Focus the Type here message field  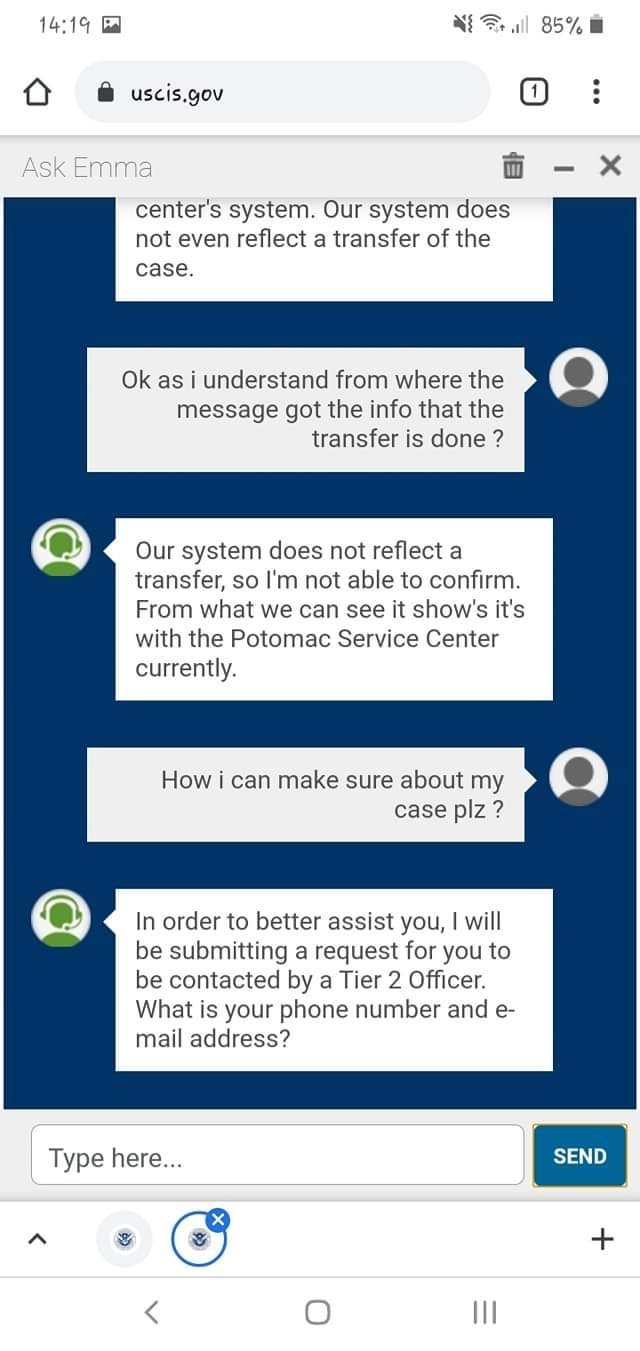point(277,1155)
